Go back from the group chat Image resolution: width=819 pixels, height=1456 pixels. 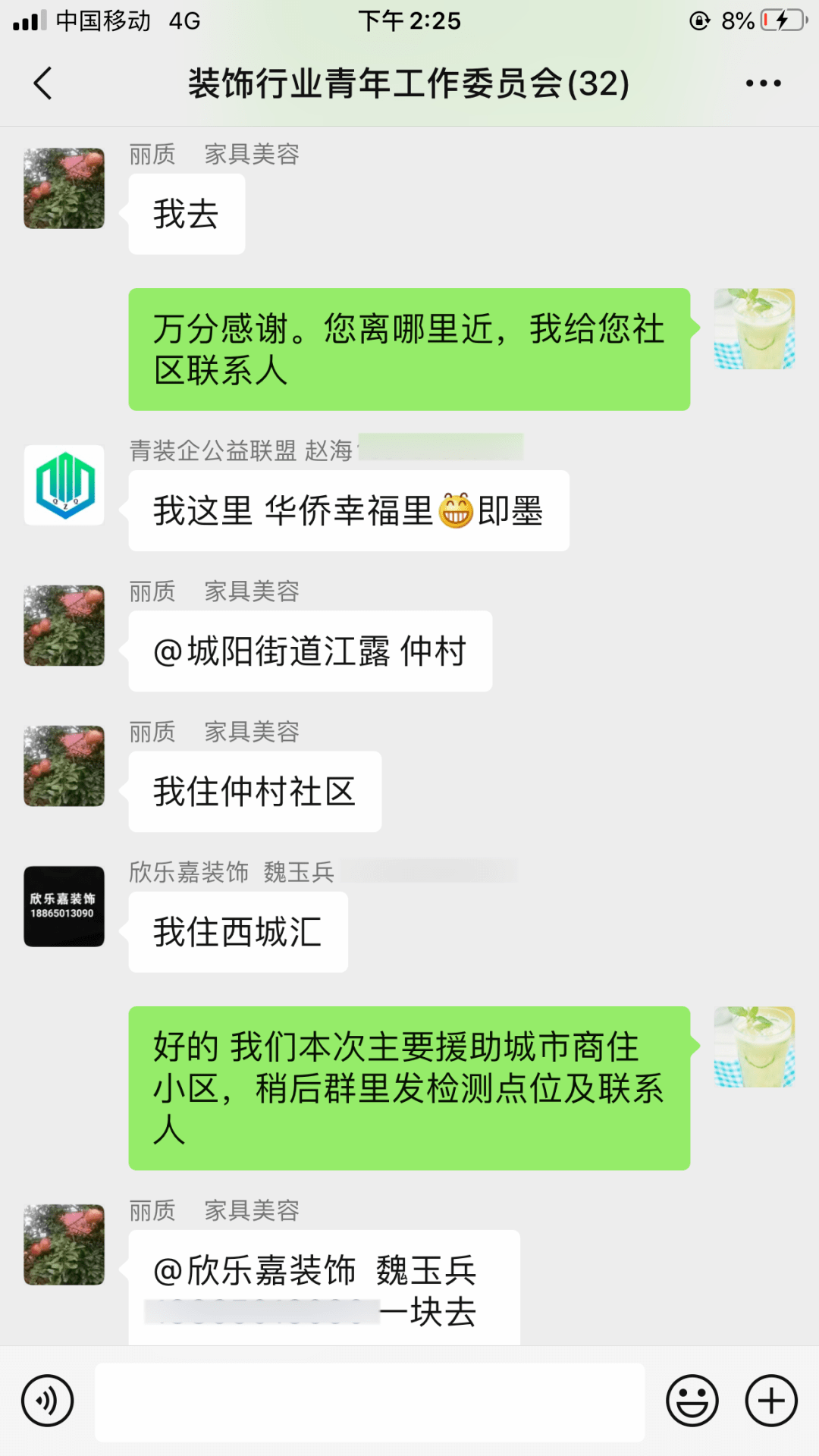43,83
